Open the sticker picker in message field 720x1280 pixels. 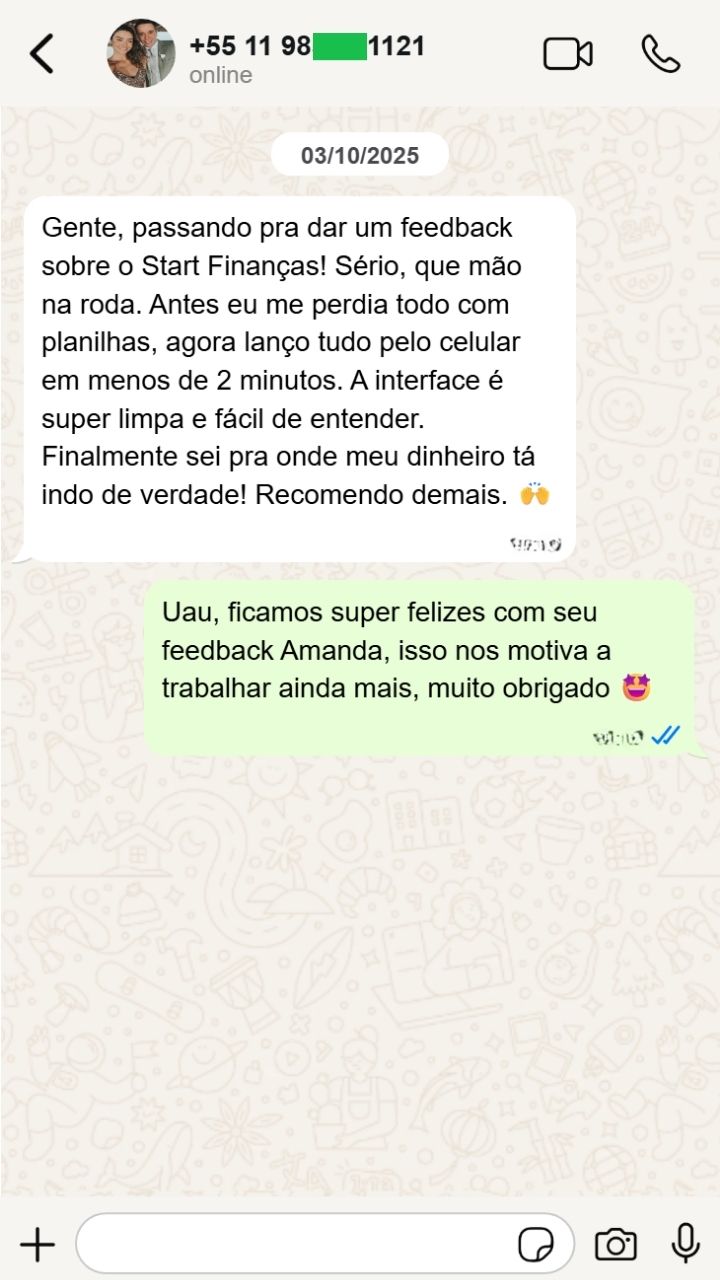pos(536,1245)
